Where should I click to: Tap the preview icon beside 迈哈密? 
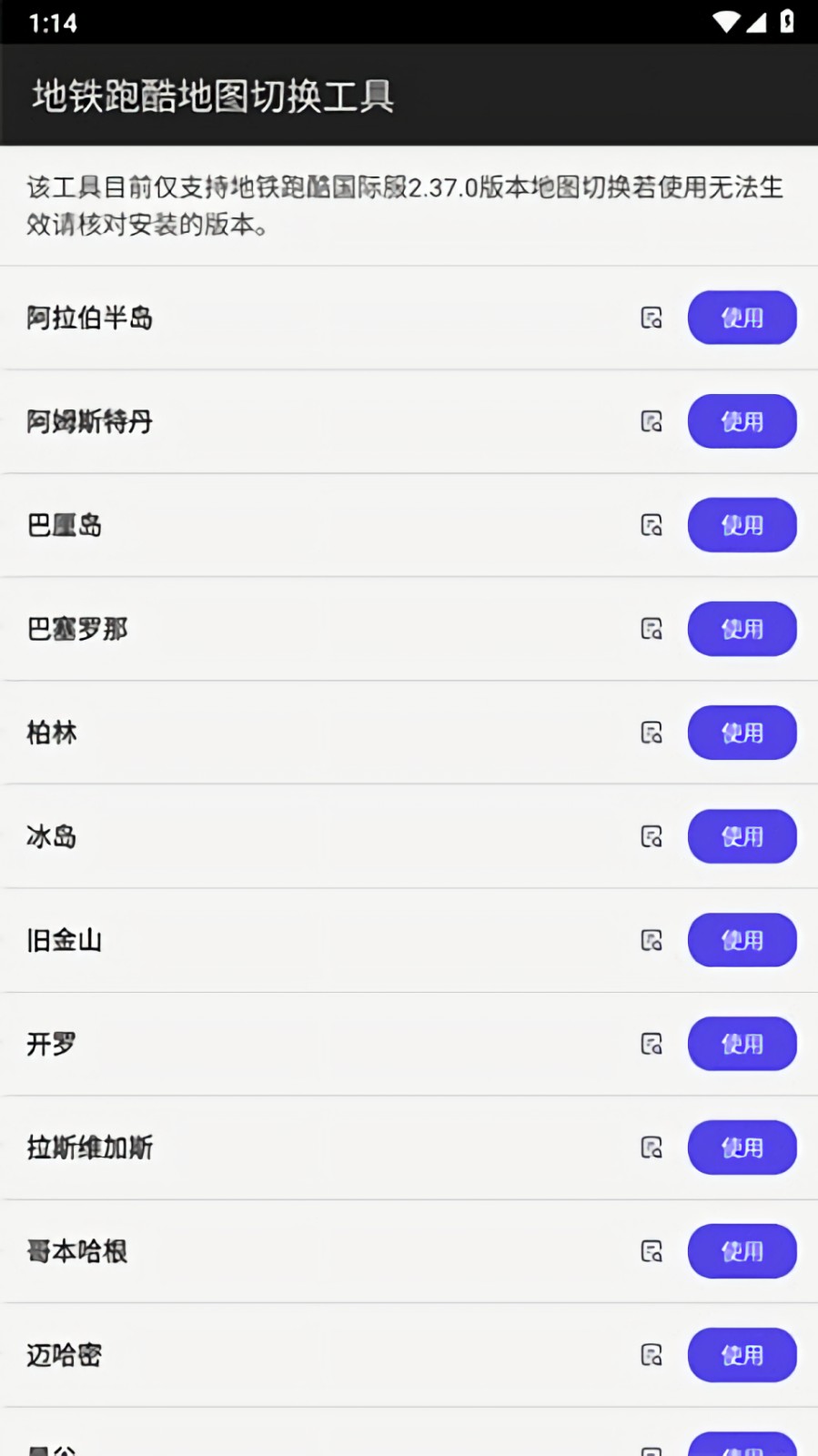(651, 1355)
